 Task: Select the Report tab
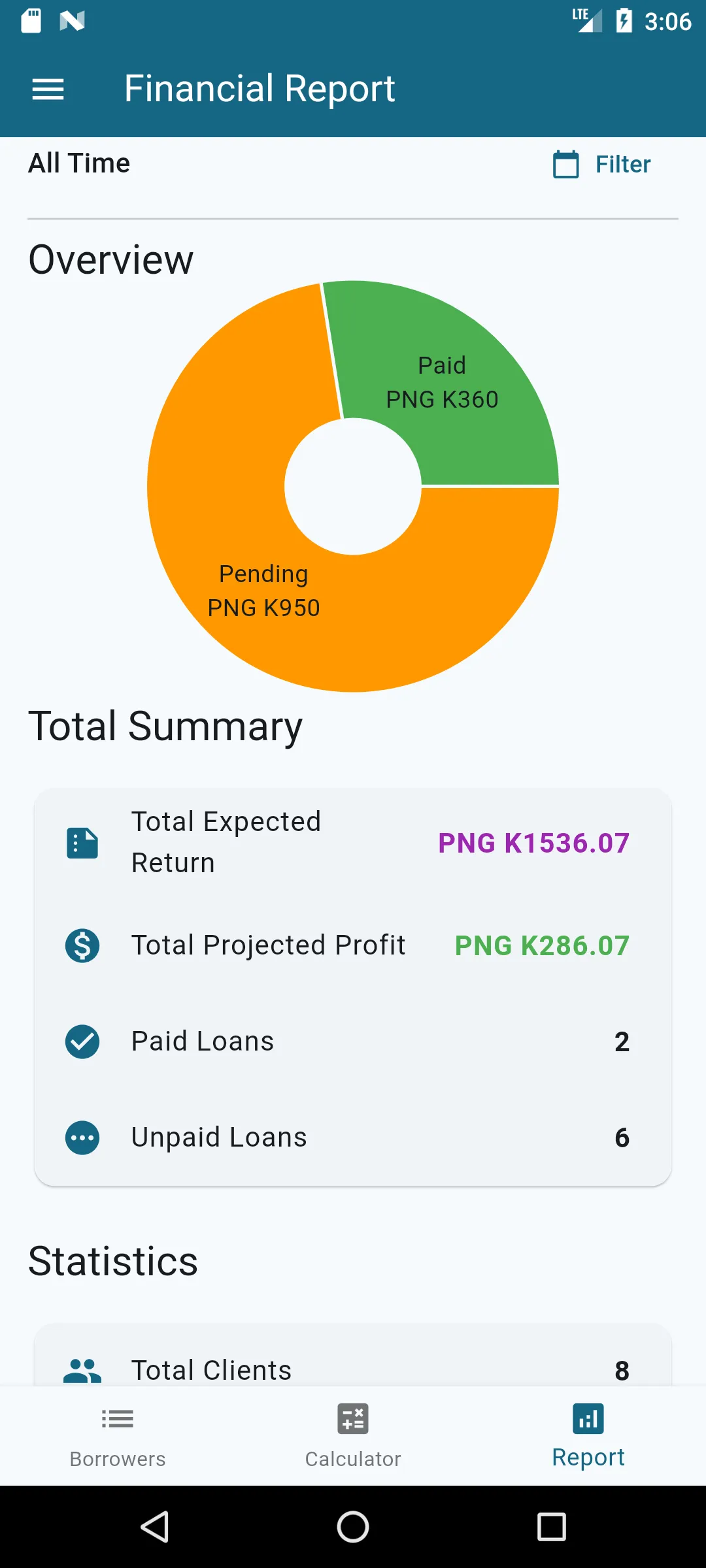click(588, 1437)
